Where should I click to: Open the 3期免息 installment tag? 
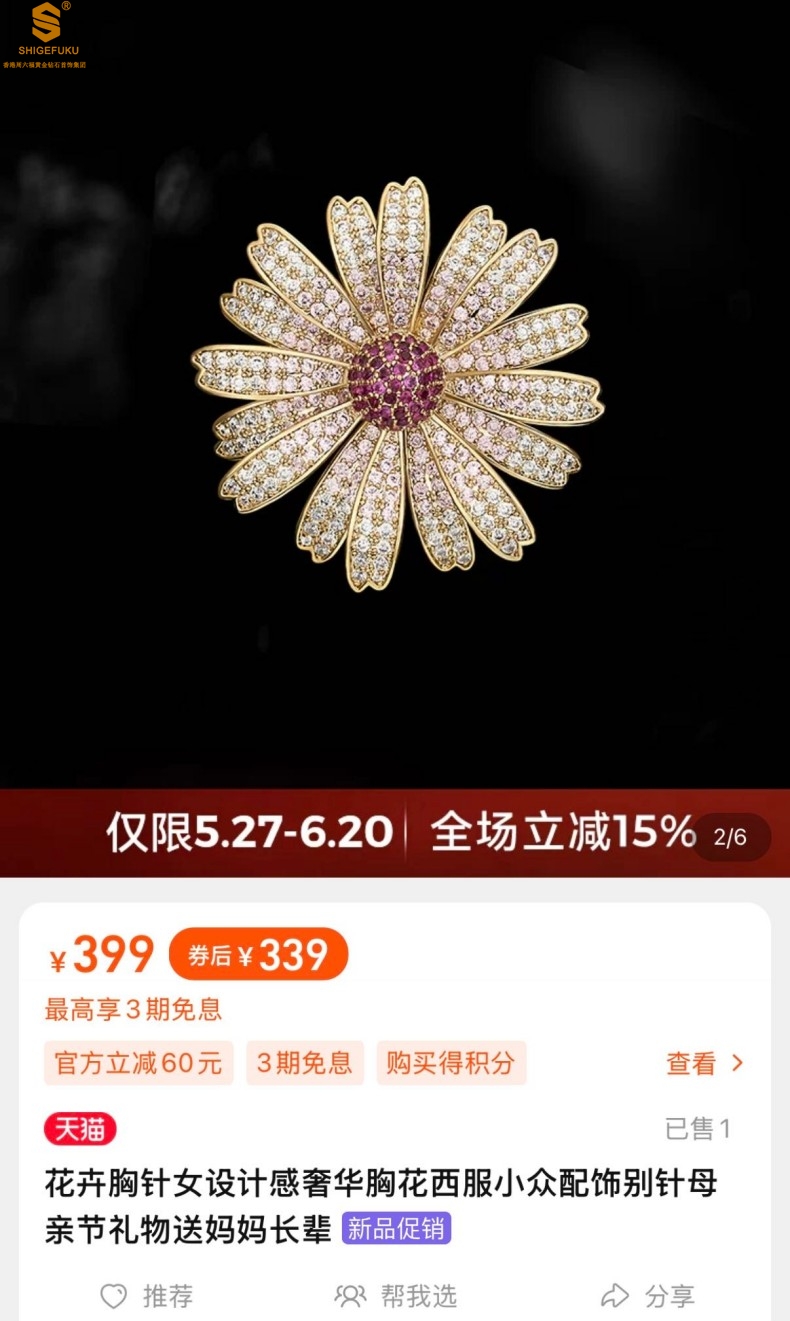coord(304,1063)
